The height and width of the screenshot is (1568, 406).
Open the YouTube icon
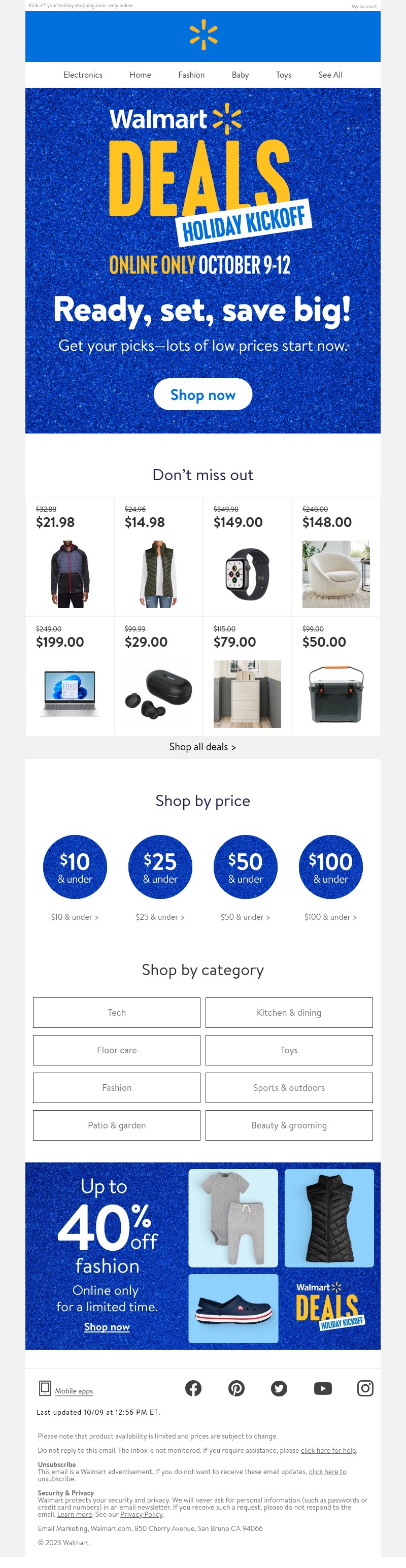[x=323, y=1388]
